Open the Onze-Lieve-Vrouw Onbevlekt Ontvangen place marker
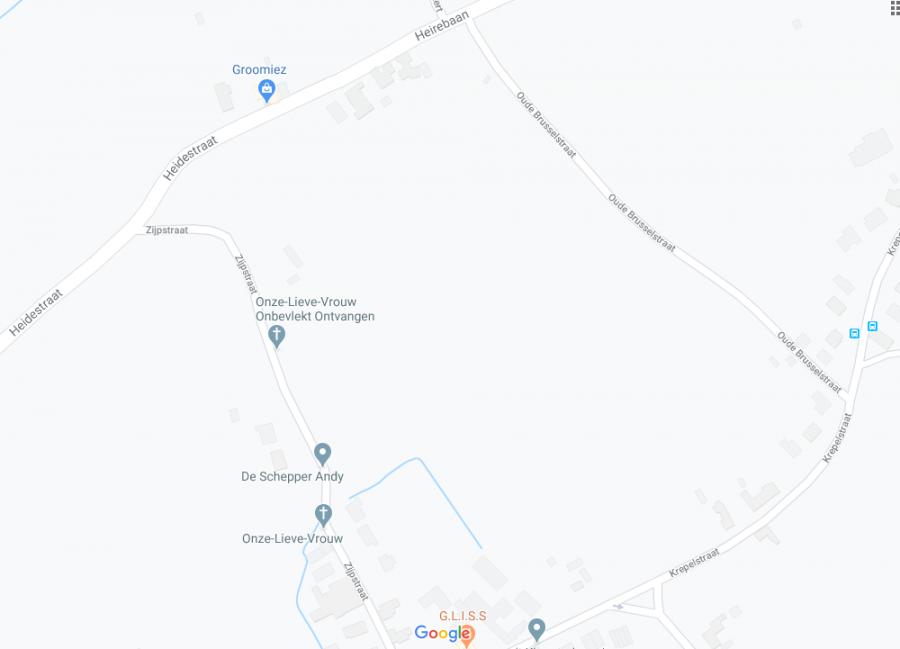Viewport: 900px width, 649px height. (x=277, y=336)
